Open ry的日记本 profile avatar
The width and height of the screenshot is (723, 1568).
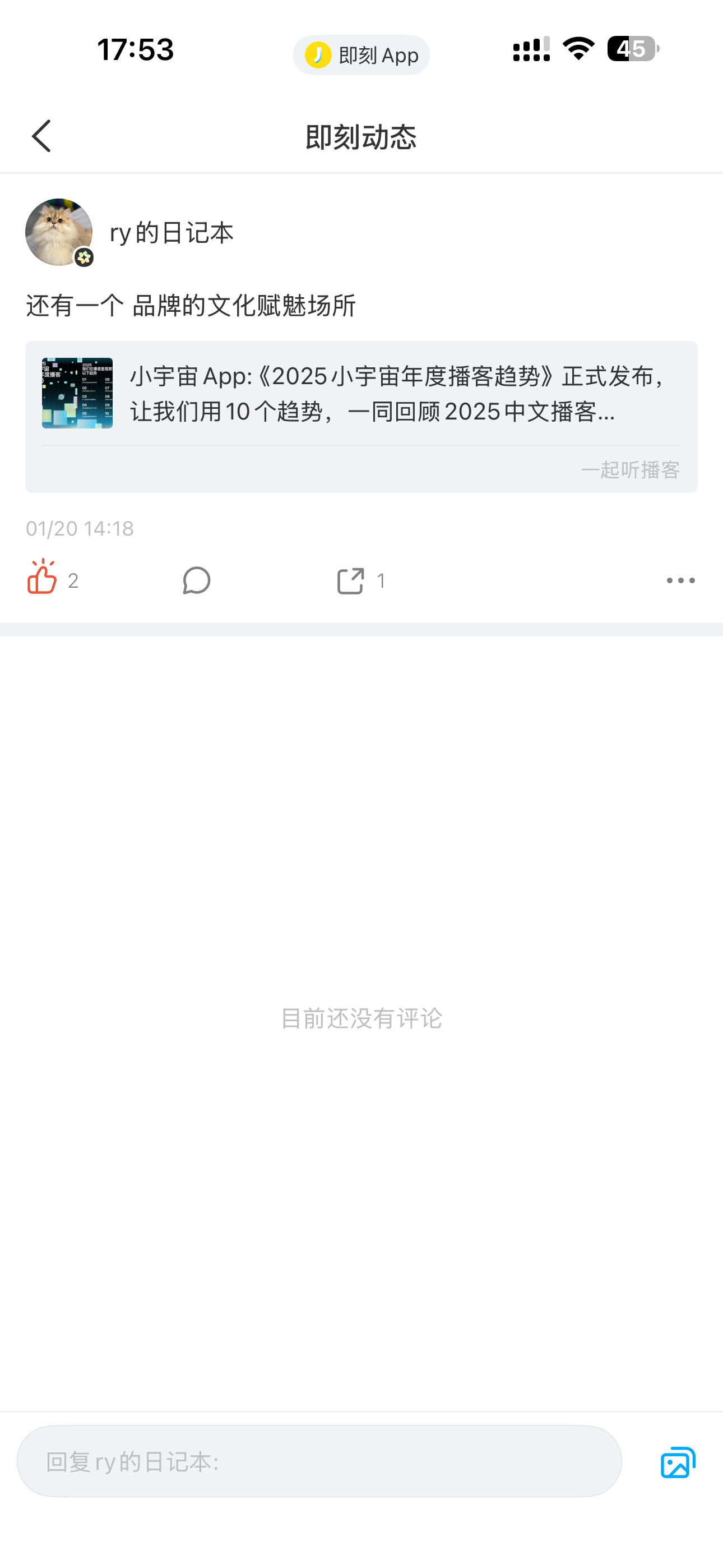click(x=58, y=232)
